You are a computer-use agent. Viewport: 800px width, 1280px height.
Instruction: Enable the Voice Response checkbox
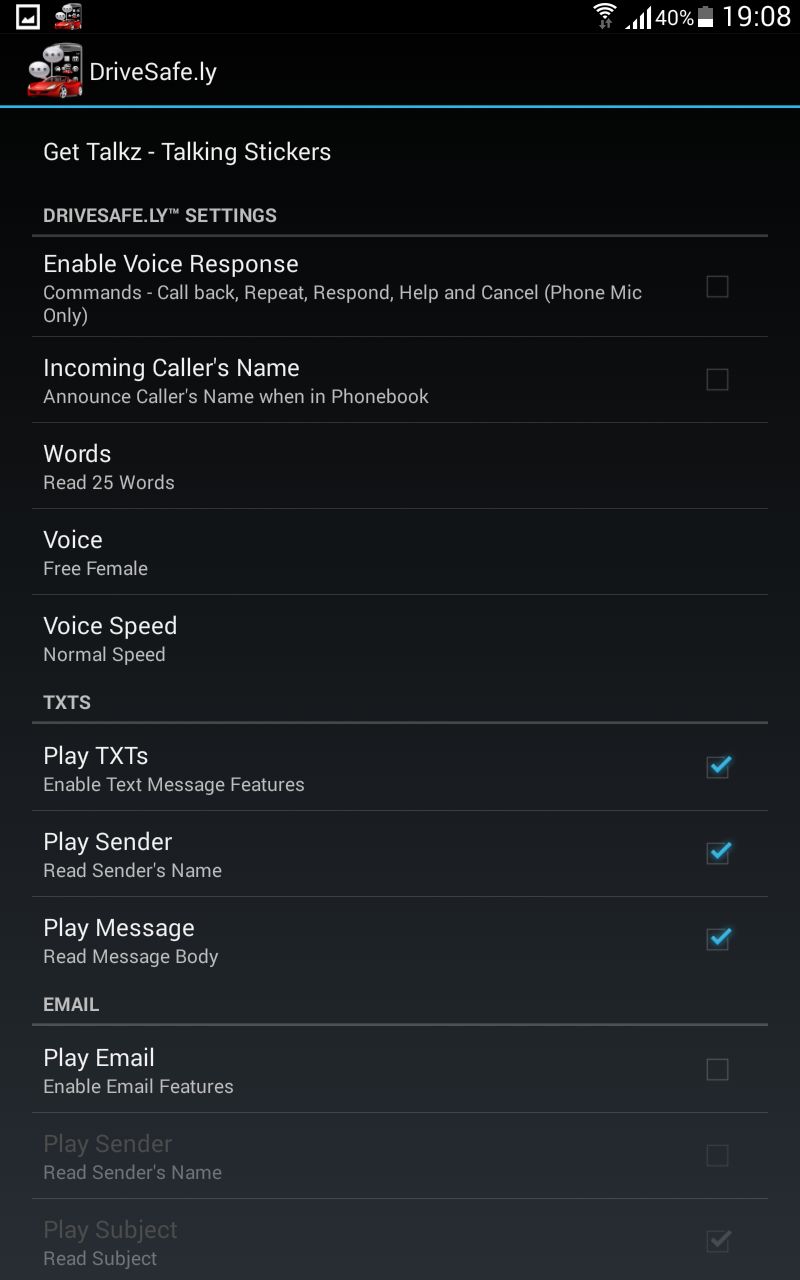coord(717,287)
